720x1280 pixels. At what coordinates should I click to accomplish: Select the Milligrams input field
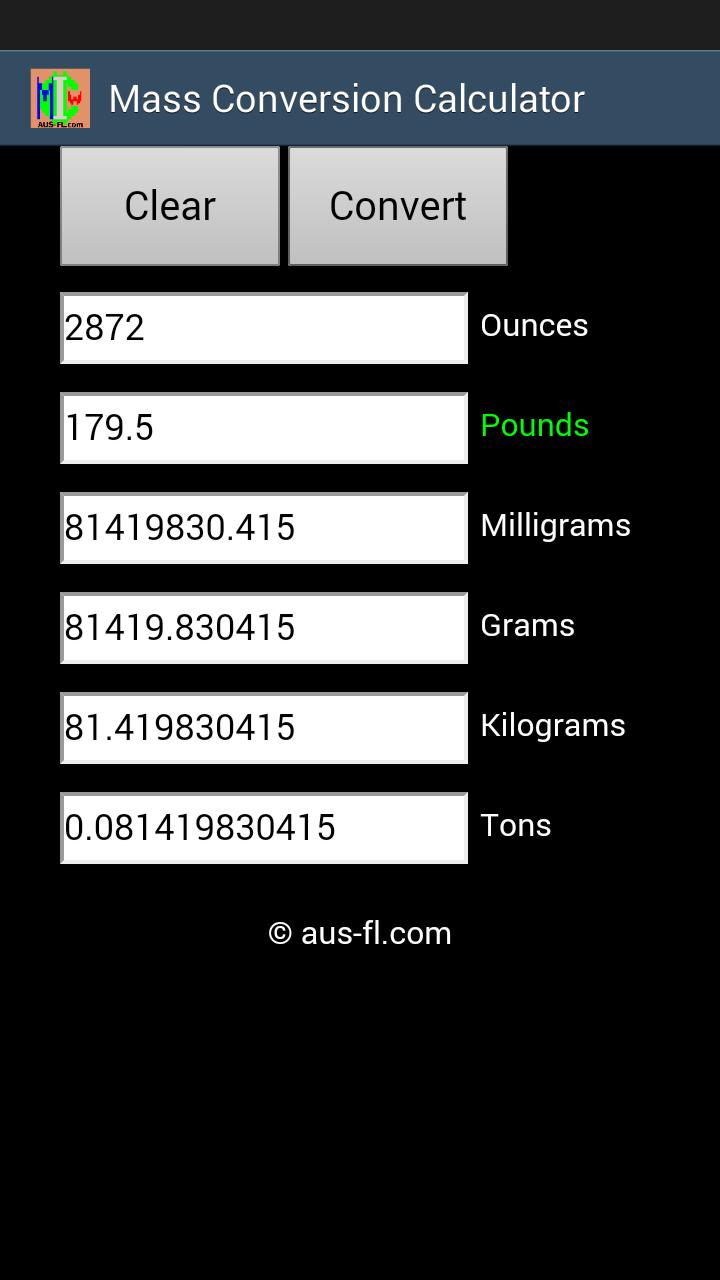263,527
